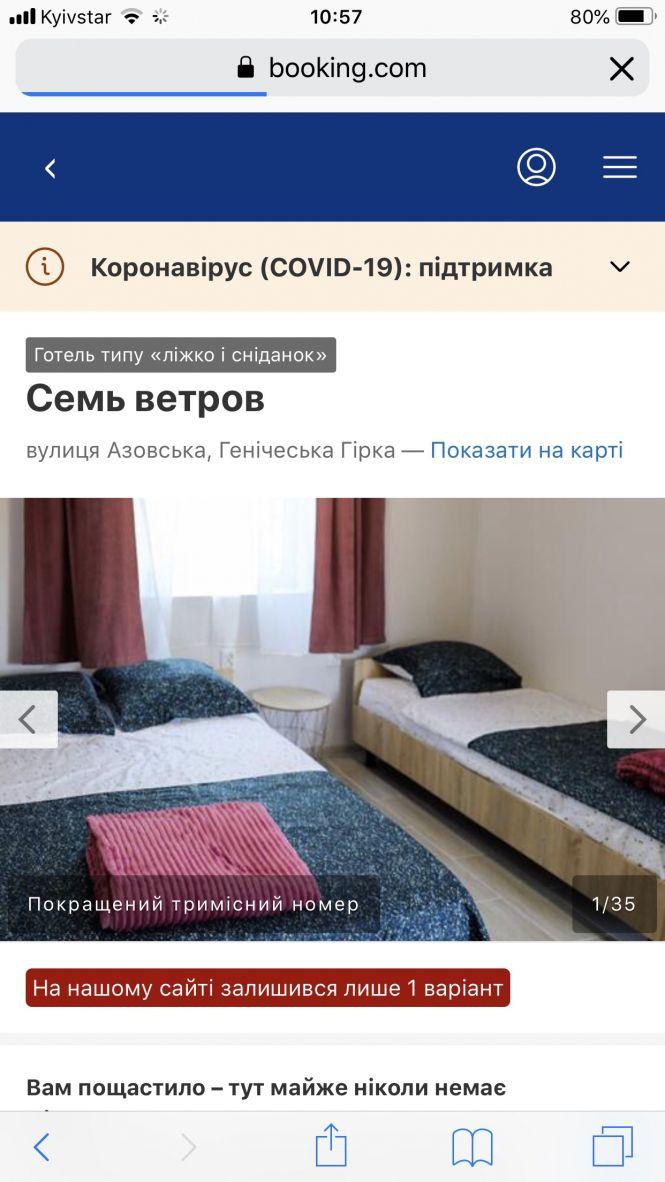The width and height of the screenshot is (665, 1182).
Task: View open Safari tabs
Action: [612, 1146]
